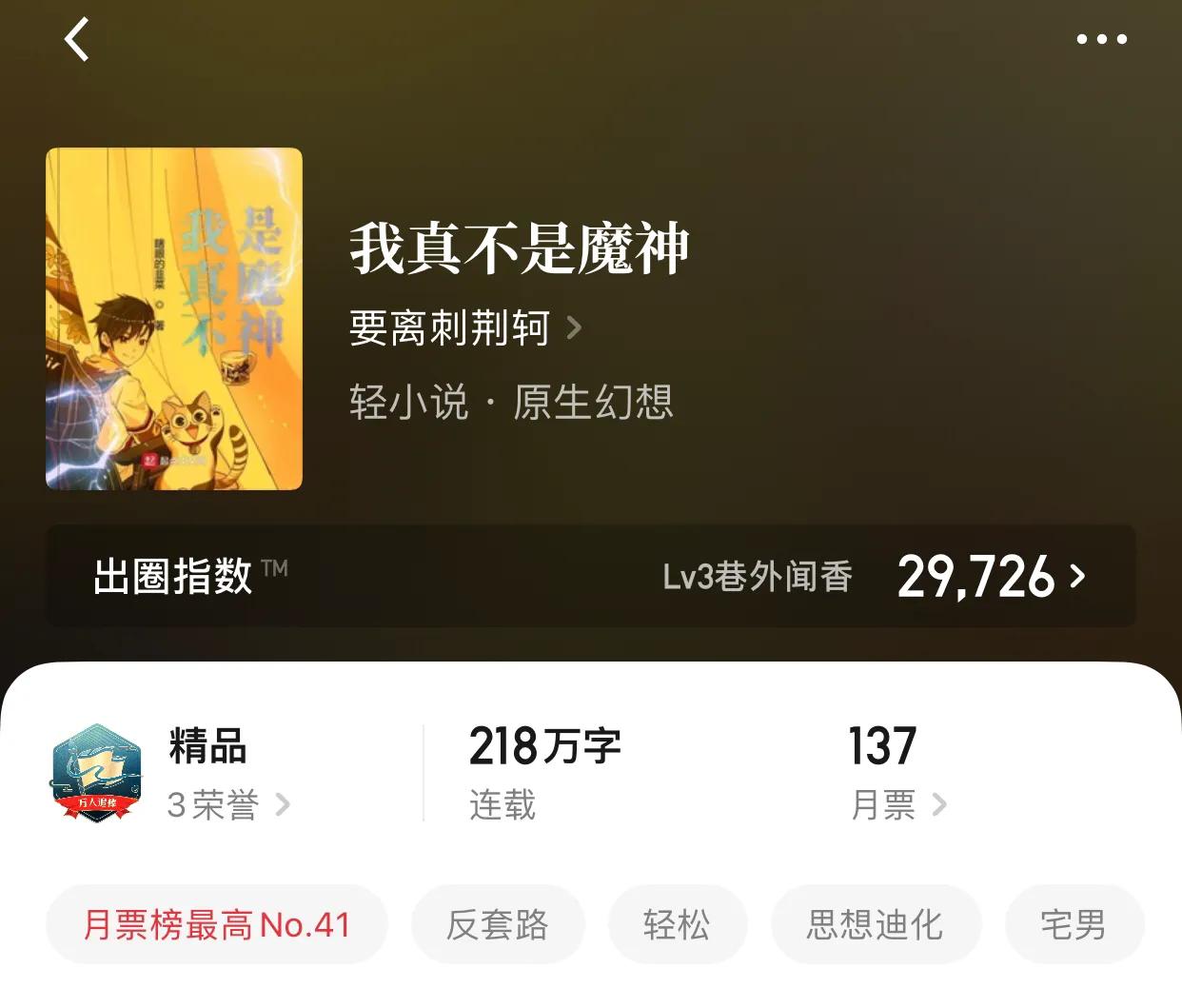
Task: Tap the 我真不是魔神 book cover
Action: pos(174,319)
